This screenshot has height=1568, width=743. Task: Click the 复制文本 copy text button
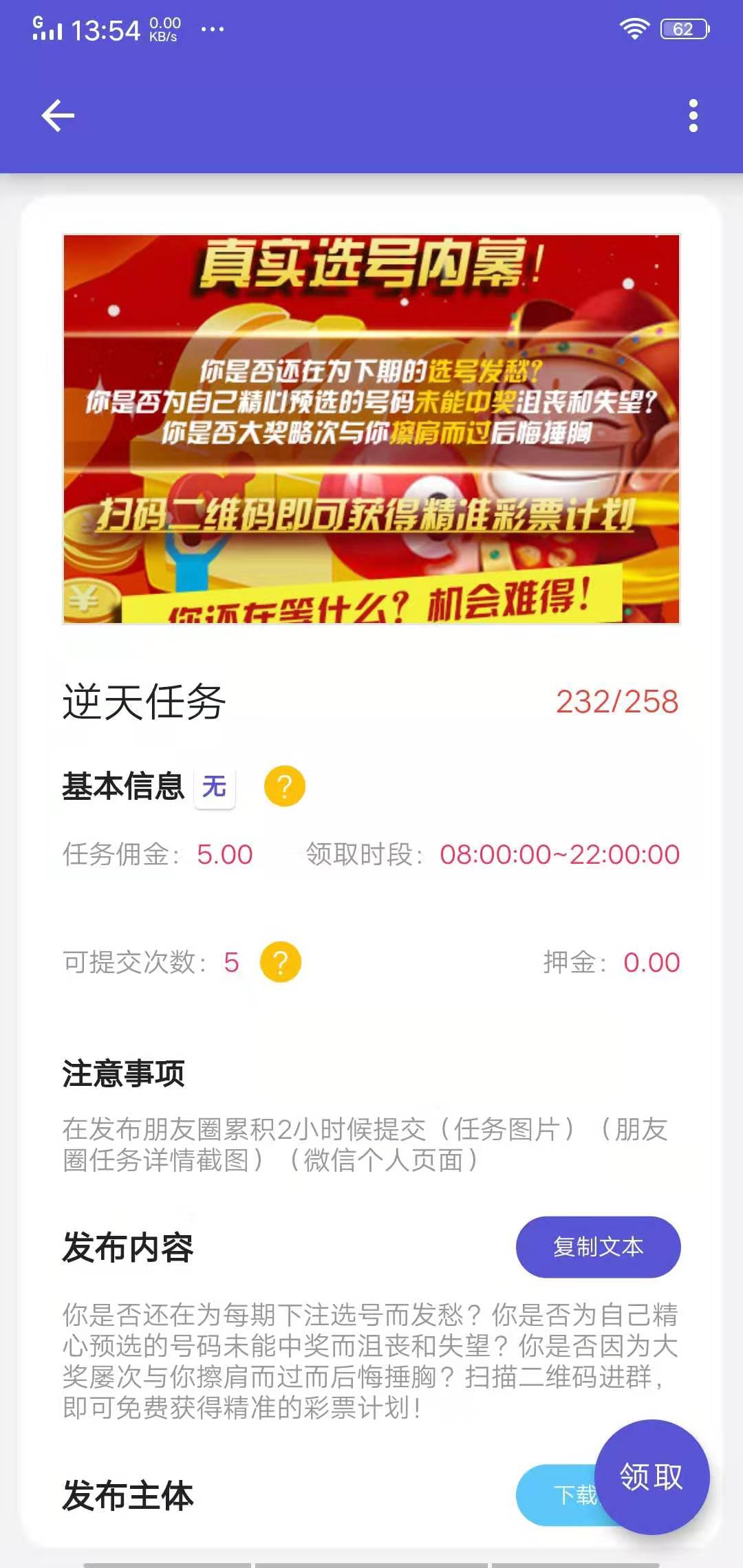pos(598,1245)
